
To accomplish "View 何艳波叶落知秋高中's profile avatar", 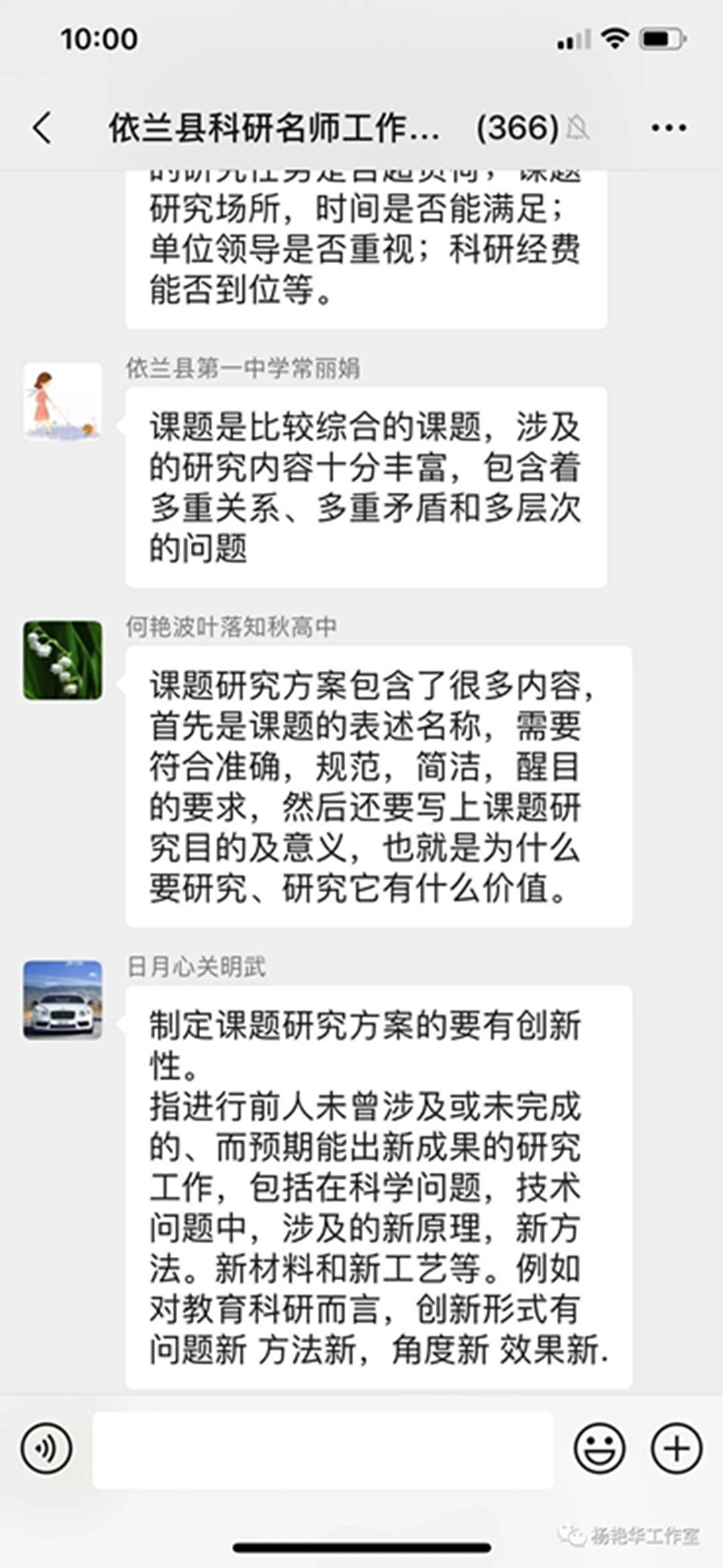I will point(63,660).
